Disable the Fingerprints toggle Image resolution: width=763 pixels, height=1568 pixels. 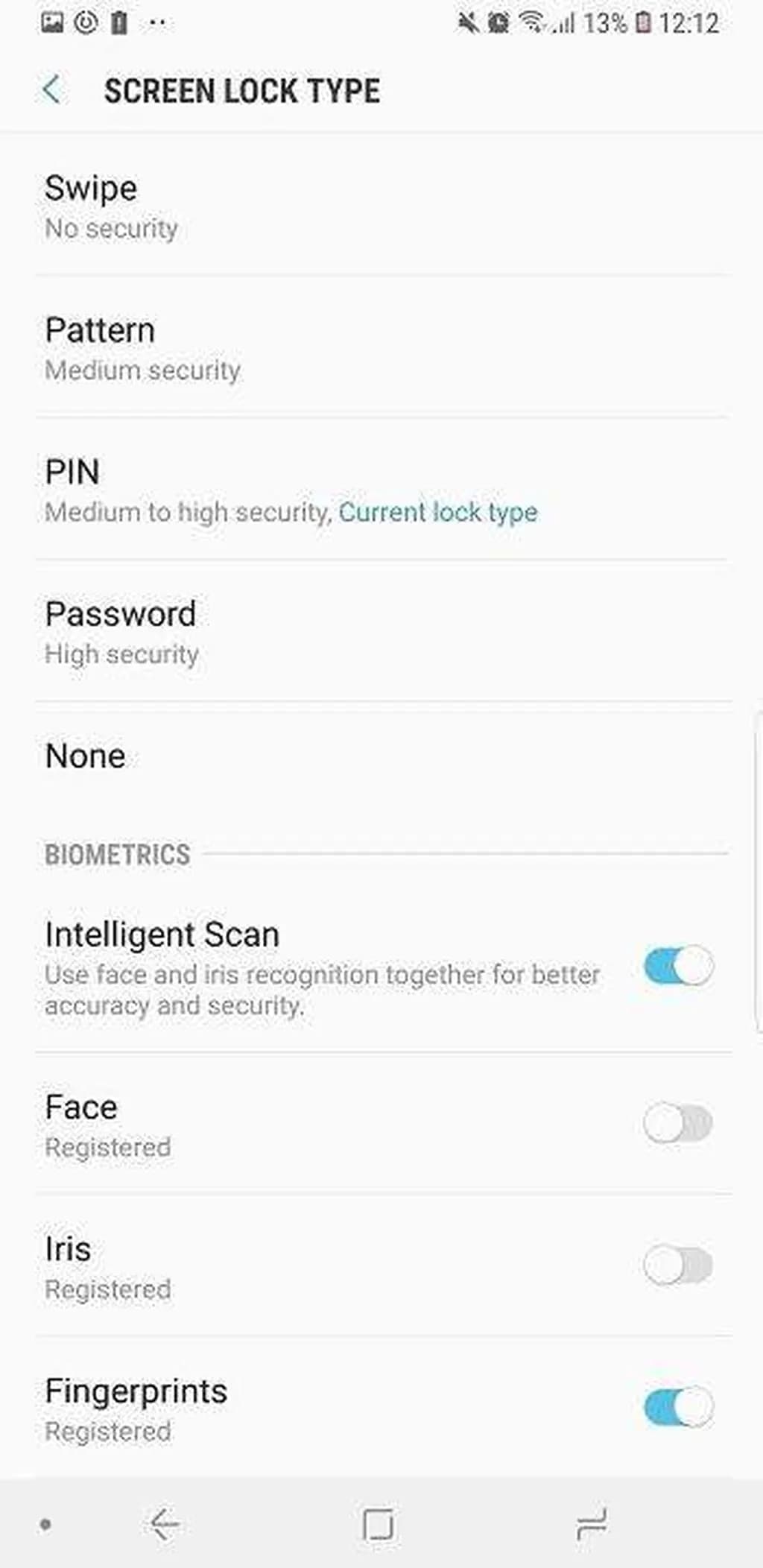[x=678, y=1406]
